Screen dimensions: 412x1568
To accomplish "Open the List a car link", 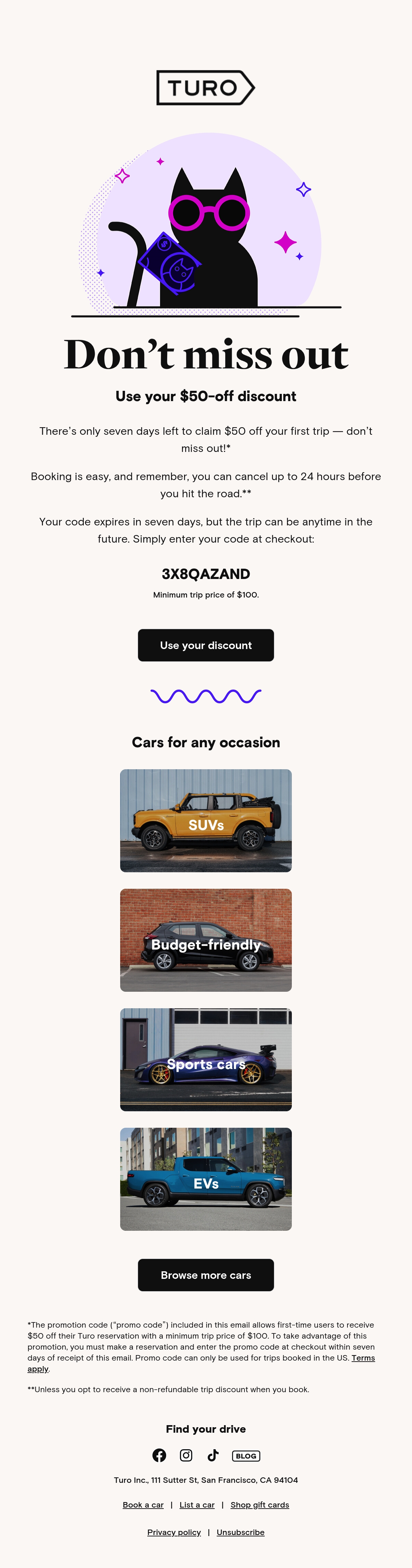I will pyautogui.click(x=197, y=1505).
